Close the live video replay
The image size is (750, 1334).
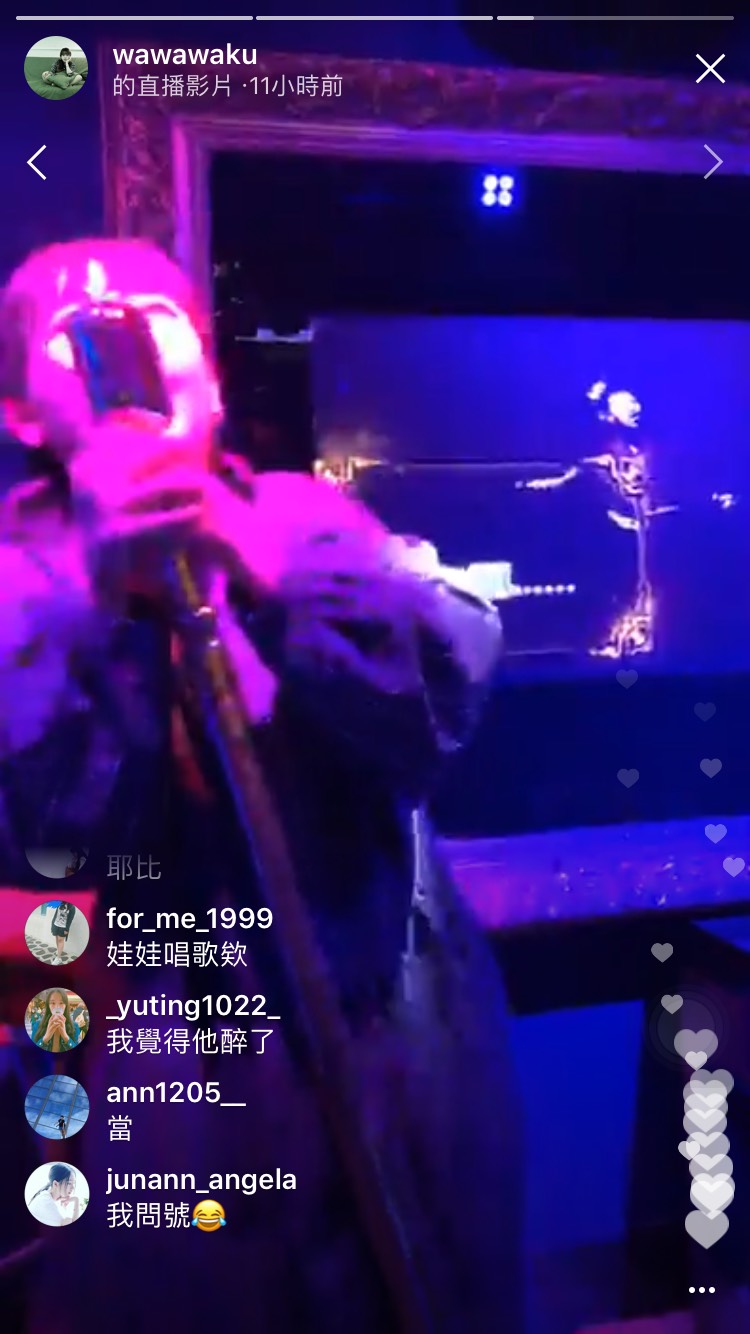[x=710, y=69]
